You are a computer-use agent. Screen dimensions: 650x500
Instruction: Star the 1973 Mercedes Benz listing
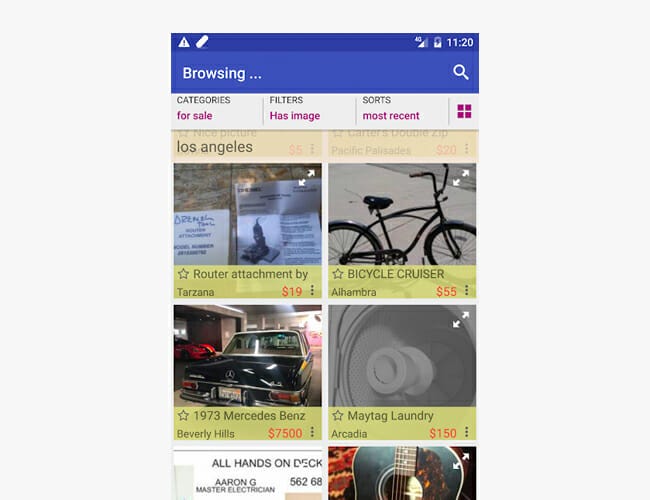[183, 416]
